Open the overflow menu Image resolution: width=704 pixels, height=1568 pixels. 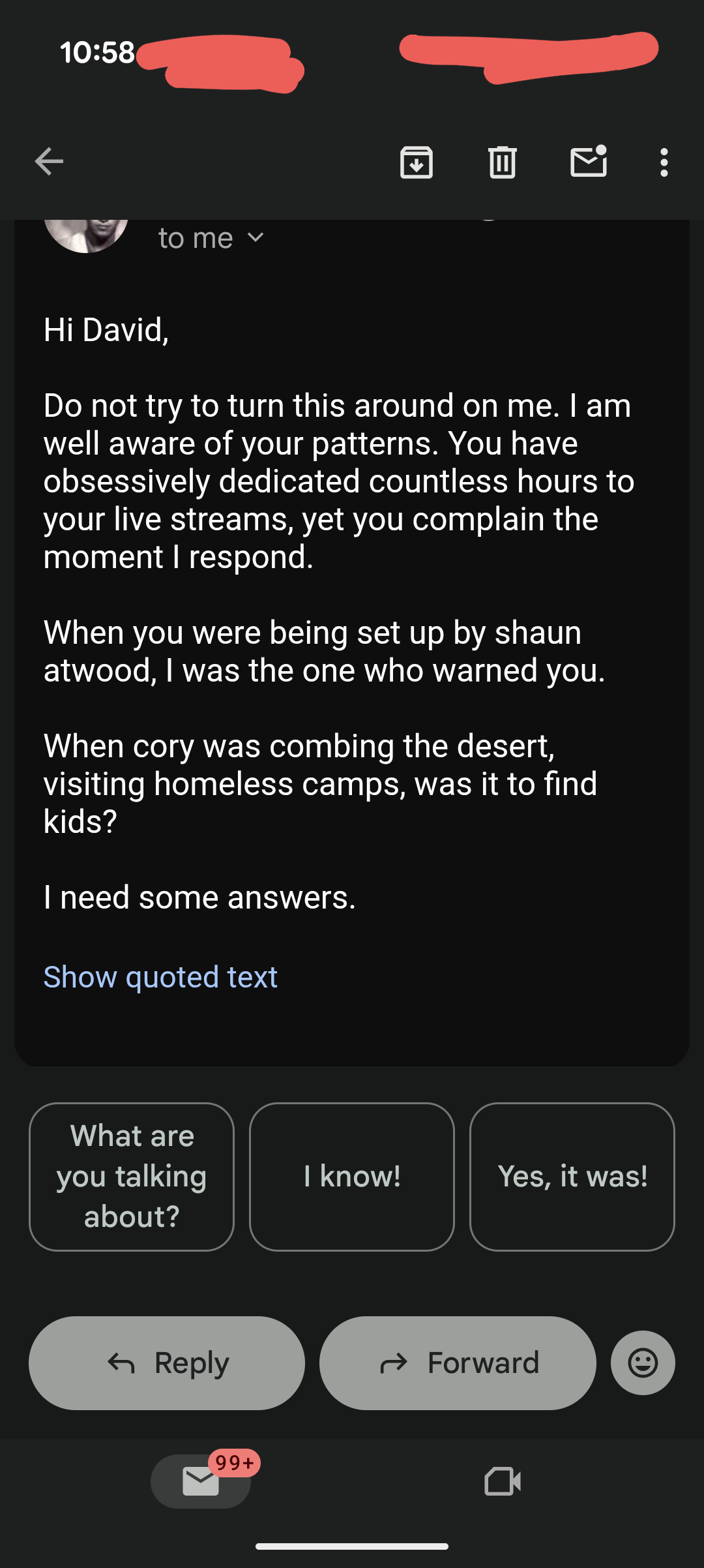(664, 162)
